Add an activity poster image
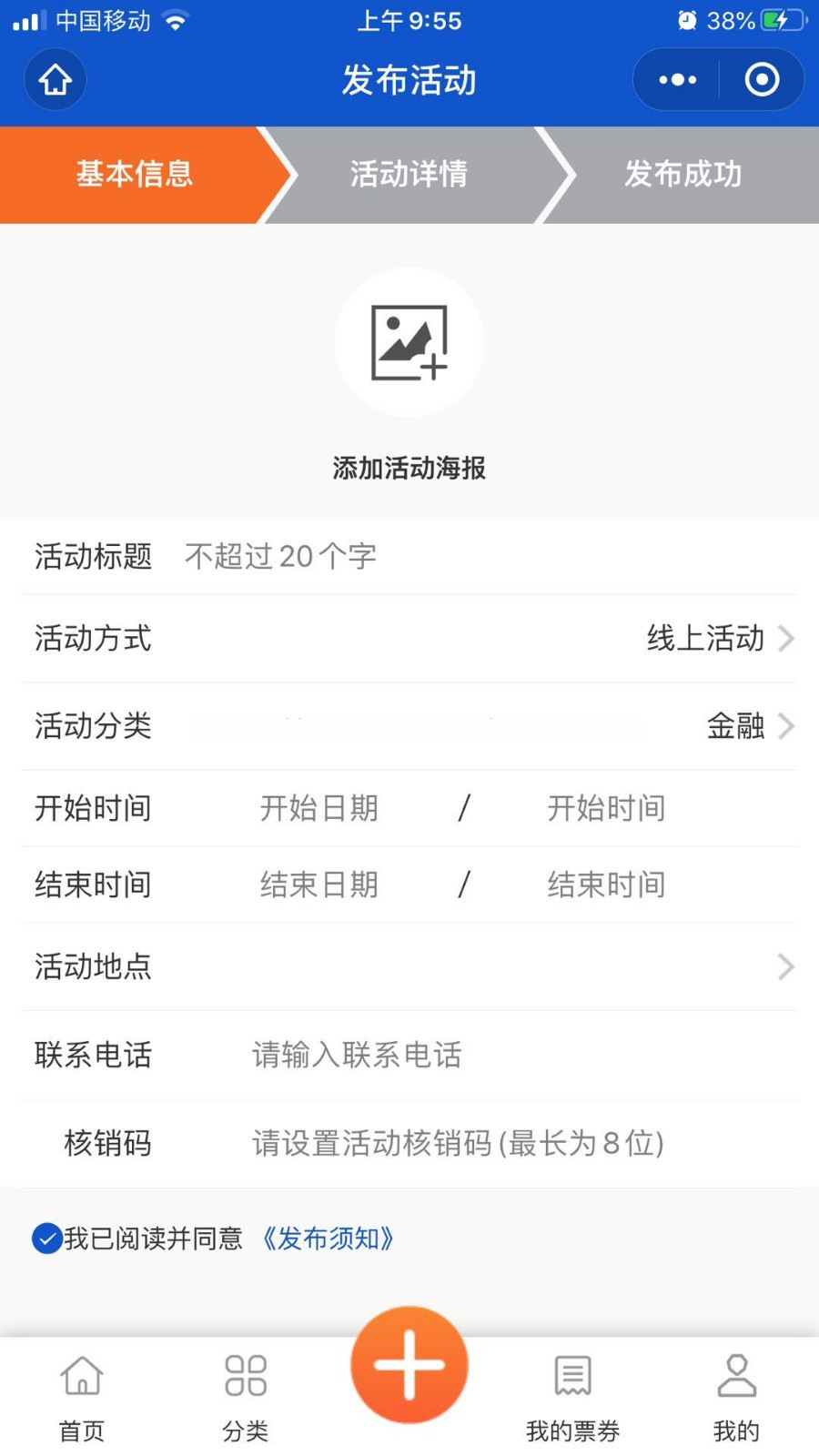The image size is (819, 1456). click(409, 343)
